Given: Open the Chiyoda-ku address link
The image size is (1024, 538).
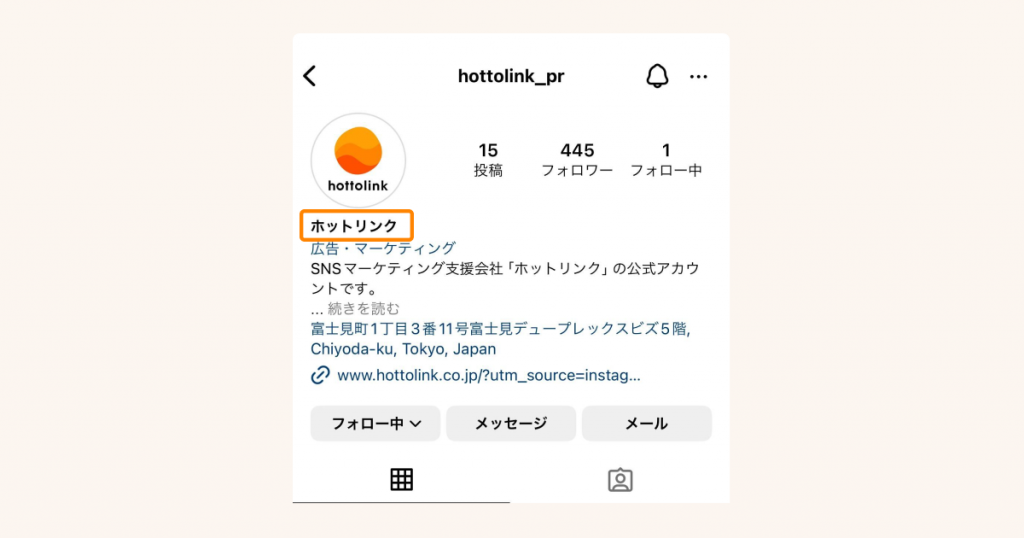Looking at the screenshot, I should [x=403, y=349].
